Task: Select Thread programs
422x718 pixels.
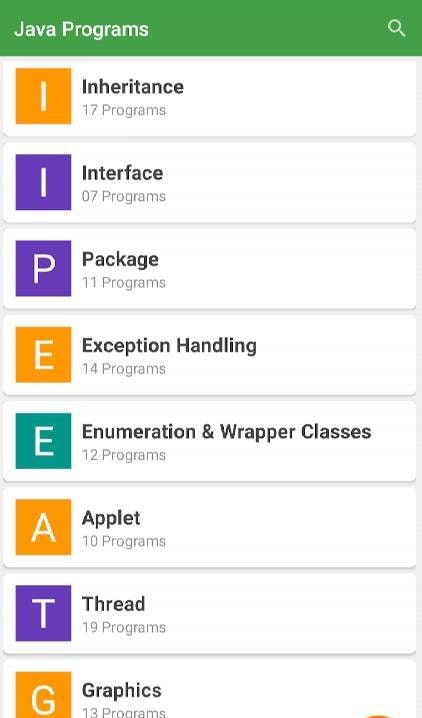Action: (x=209, y=613)
